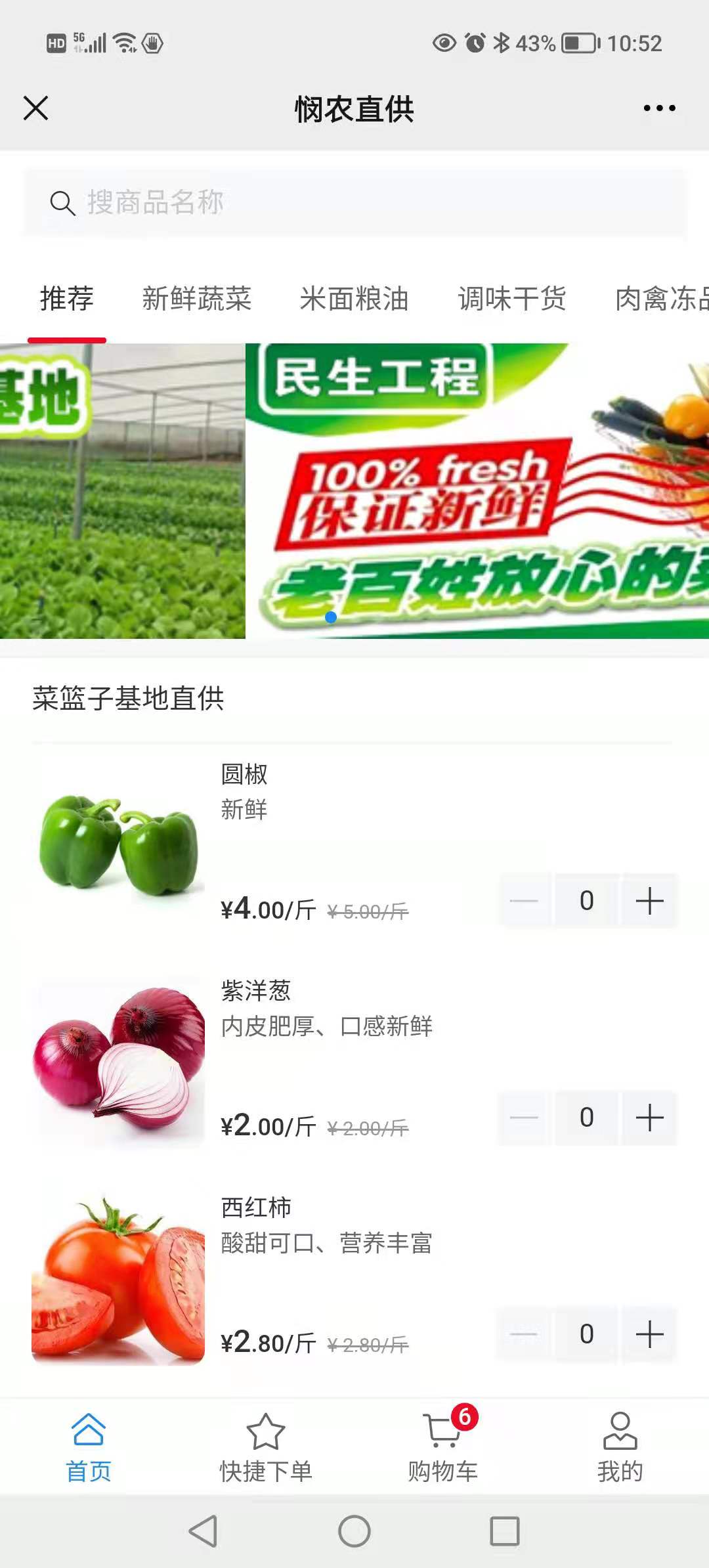The width and height of the screenshot is (709, 1568).
Task: Open the 购物车 shopping cart
Action: pos(443,1448)
